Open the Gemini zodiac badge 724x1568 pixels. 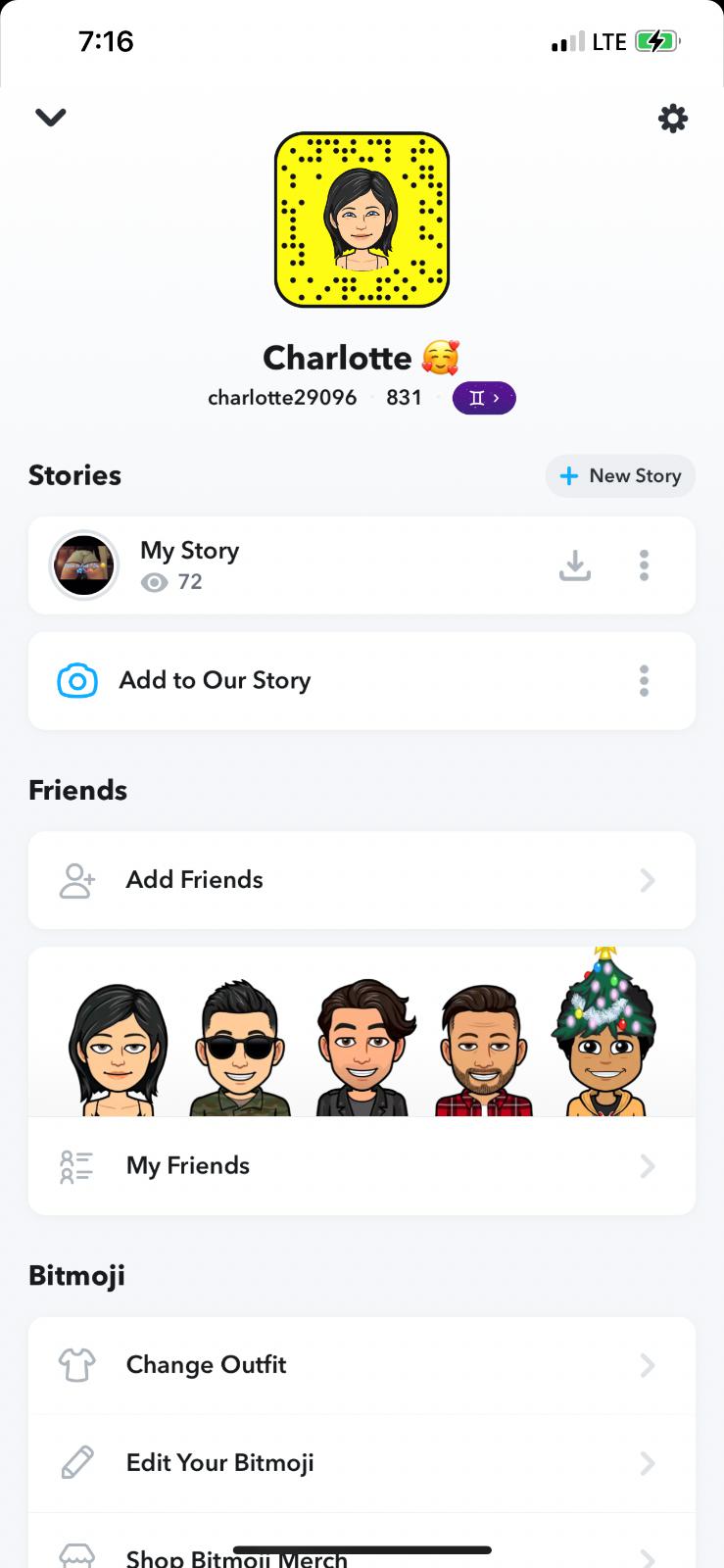(484, 398)
